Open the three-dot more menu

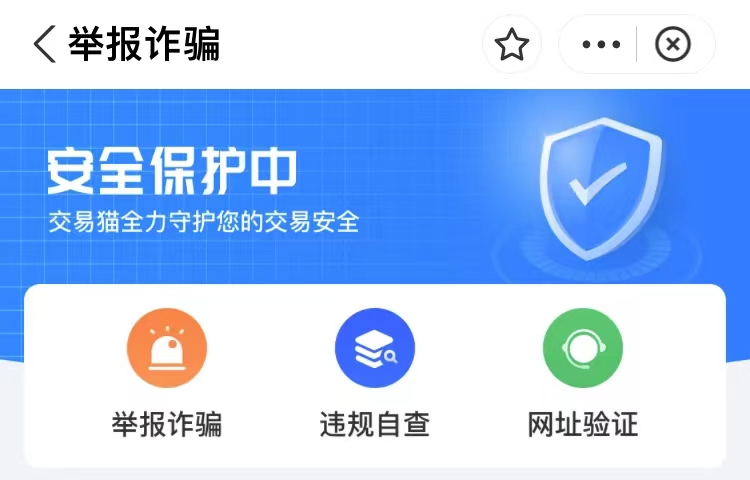pos(601,45)
